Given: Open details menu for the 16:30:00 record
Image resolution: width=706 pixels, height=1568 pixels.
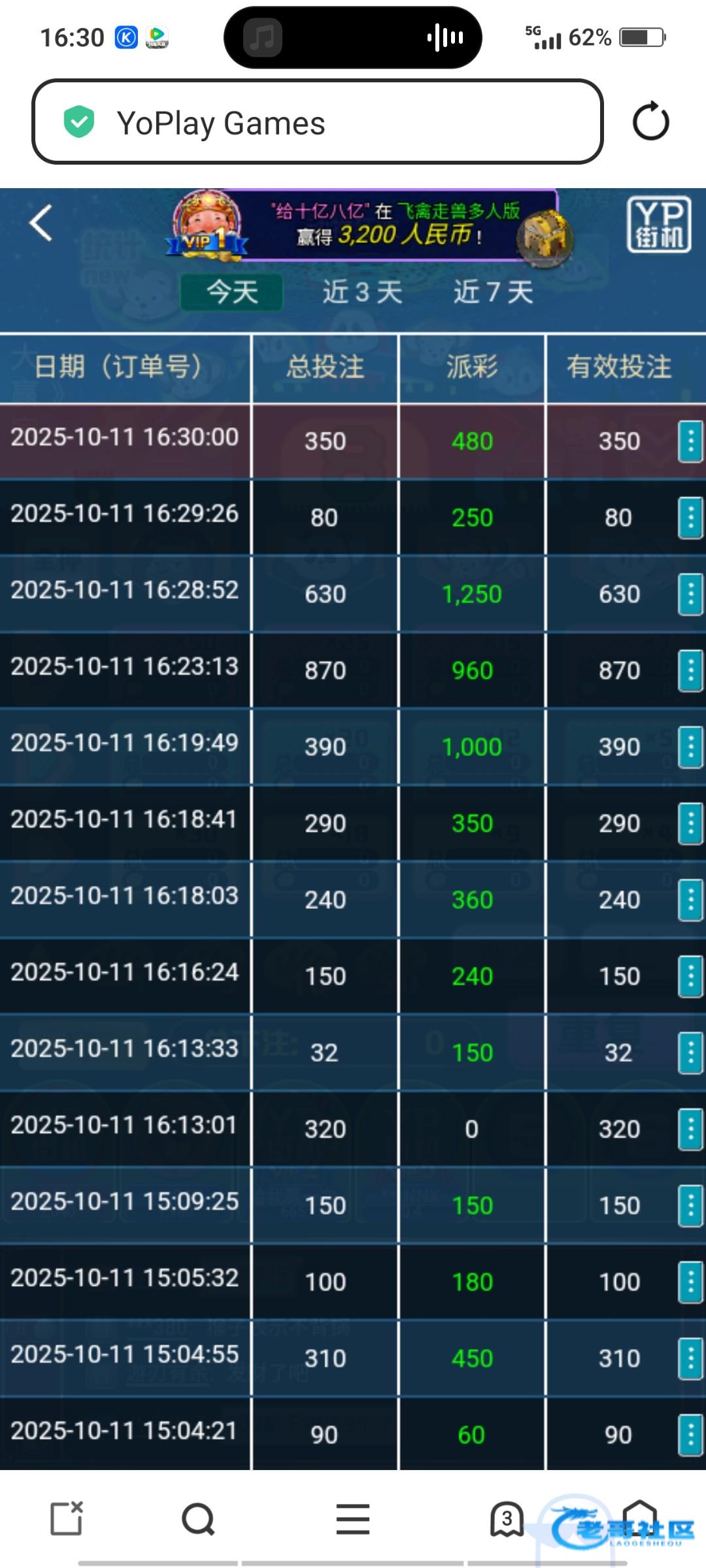Looking at the screenshot, I should (690, 442).
